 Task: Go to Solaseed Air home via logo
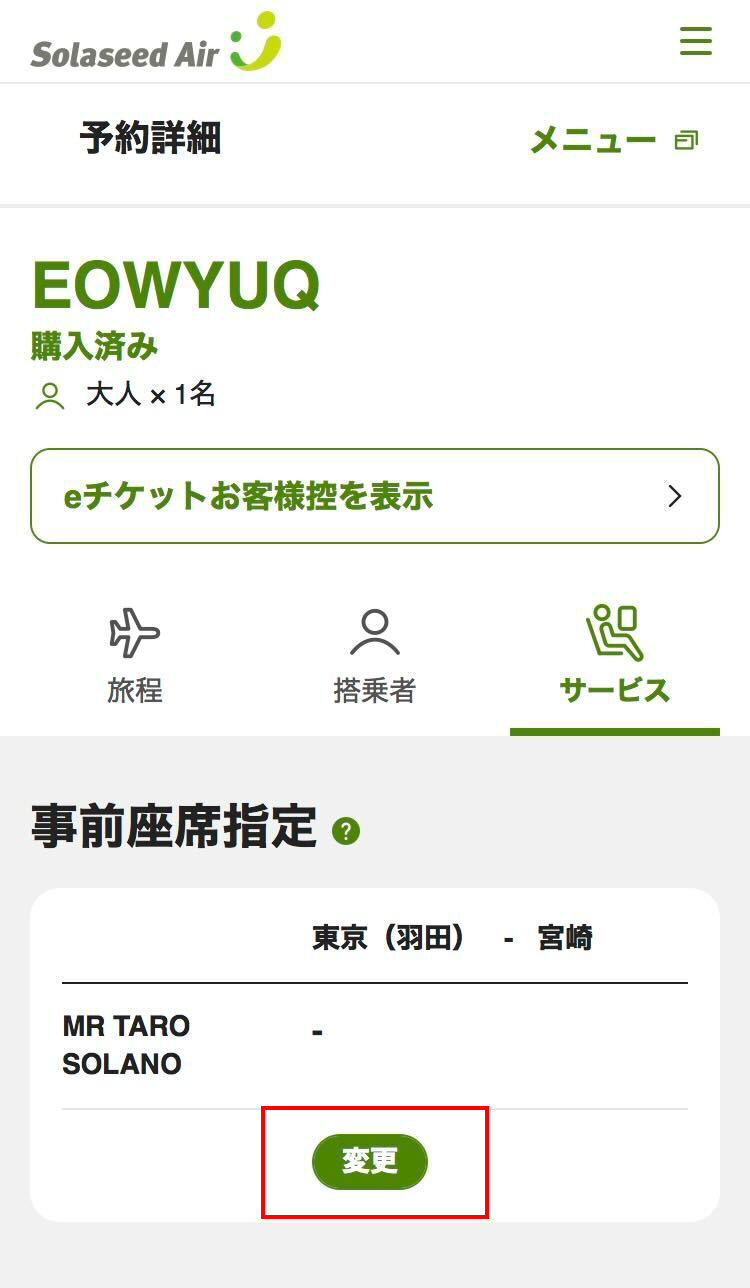[x=155, y=43]
